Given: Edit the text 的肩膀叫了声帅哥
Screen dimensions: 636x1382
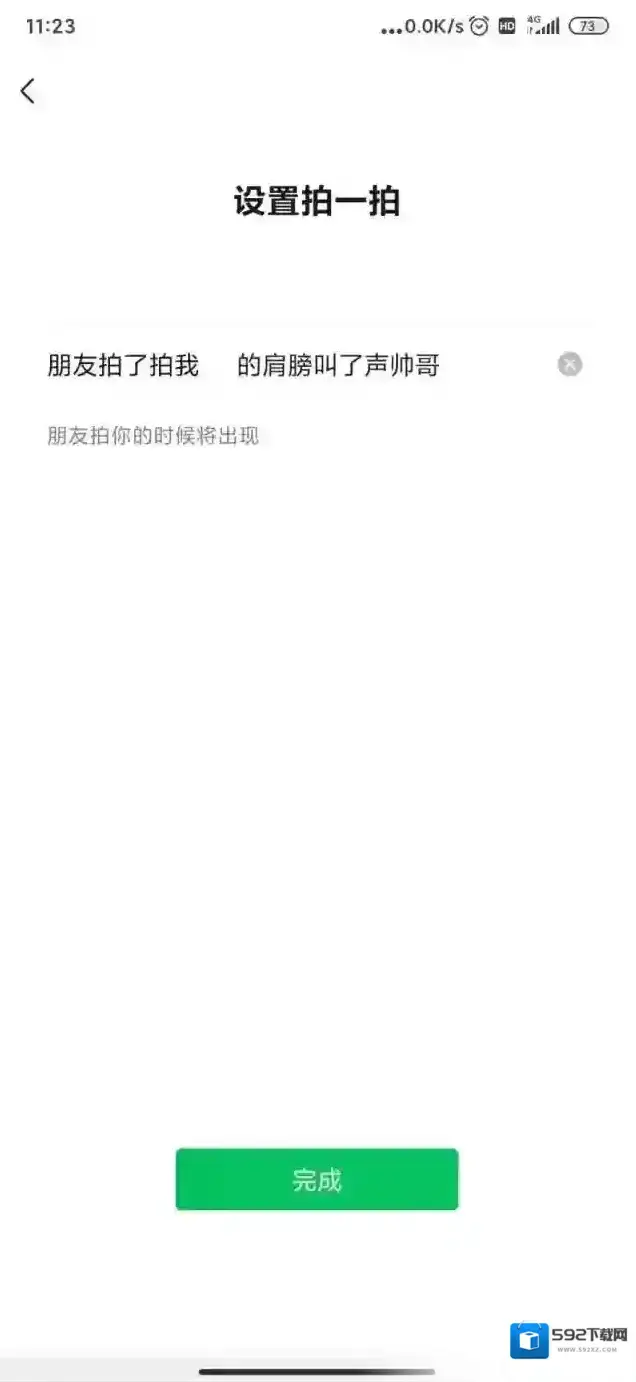Looking at the screenshot, I should 338,366.
